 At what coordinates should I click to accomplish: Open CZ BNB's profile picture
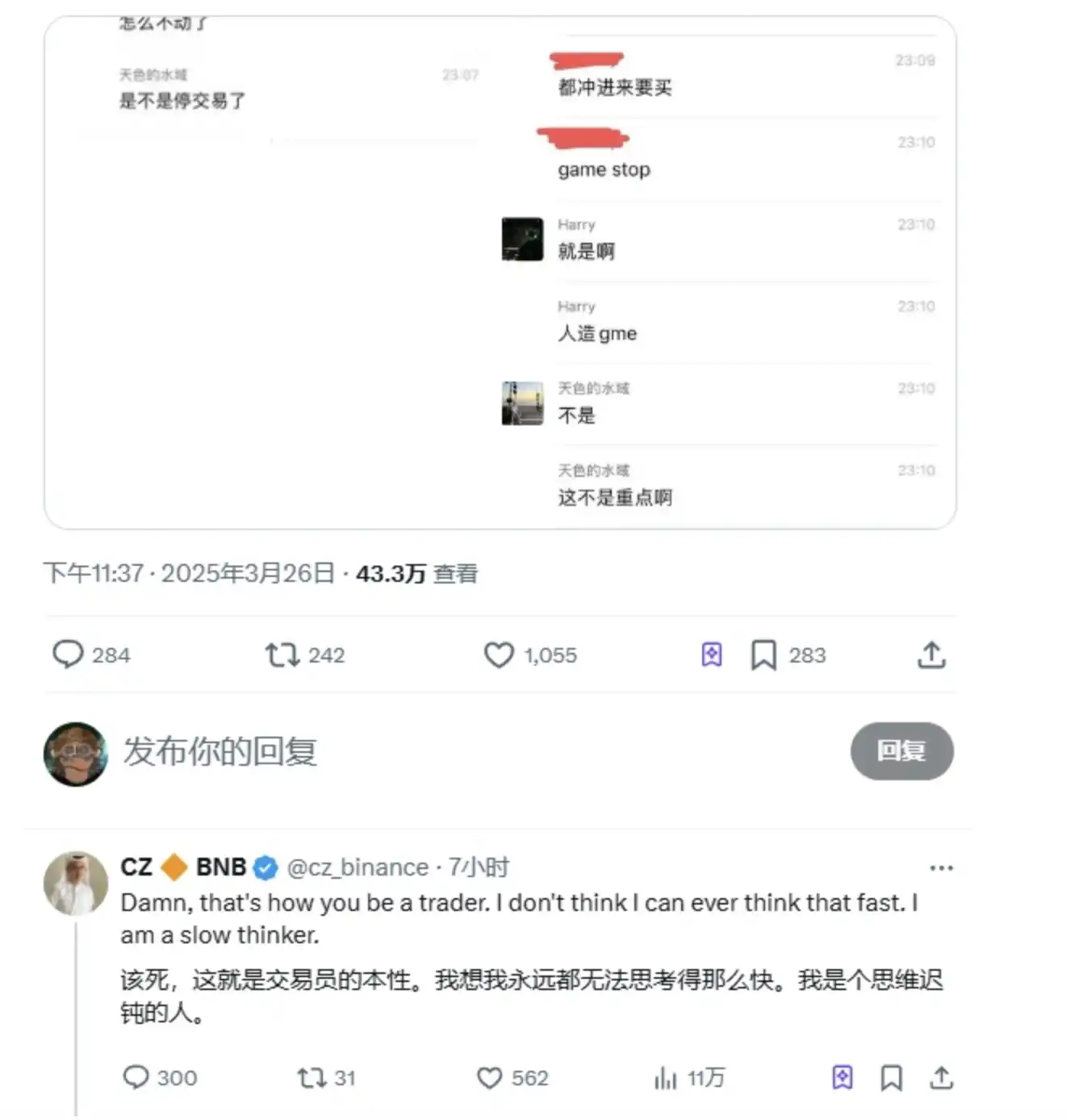pos(75,884)
